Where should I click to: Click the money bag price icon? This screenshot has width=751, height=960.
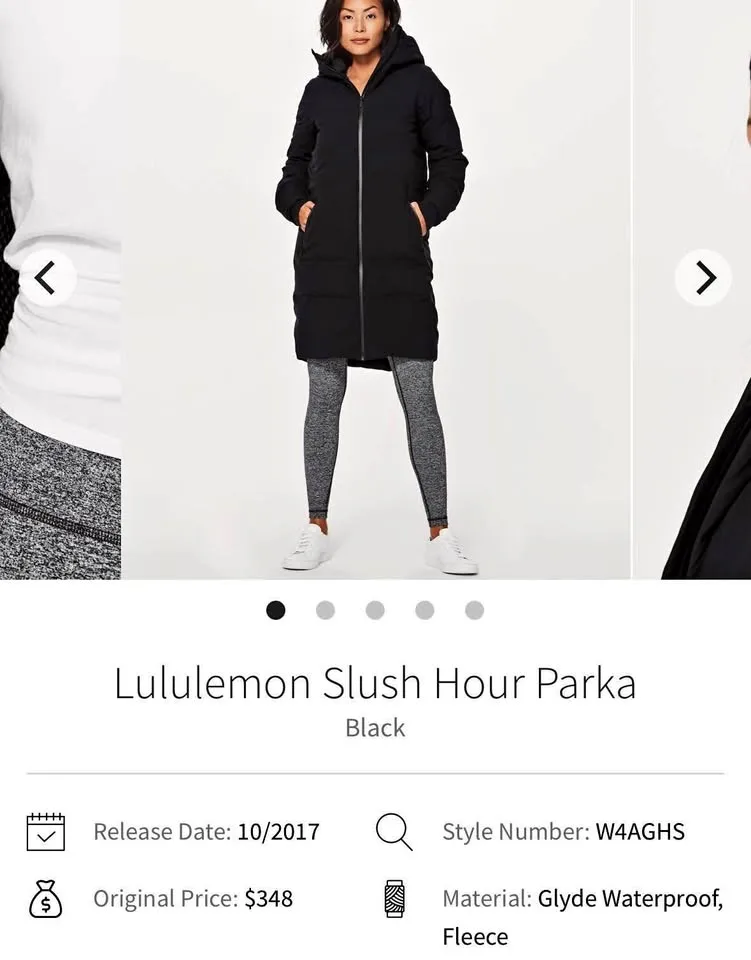pyautogui.click(x=44, y=898)
